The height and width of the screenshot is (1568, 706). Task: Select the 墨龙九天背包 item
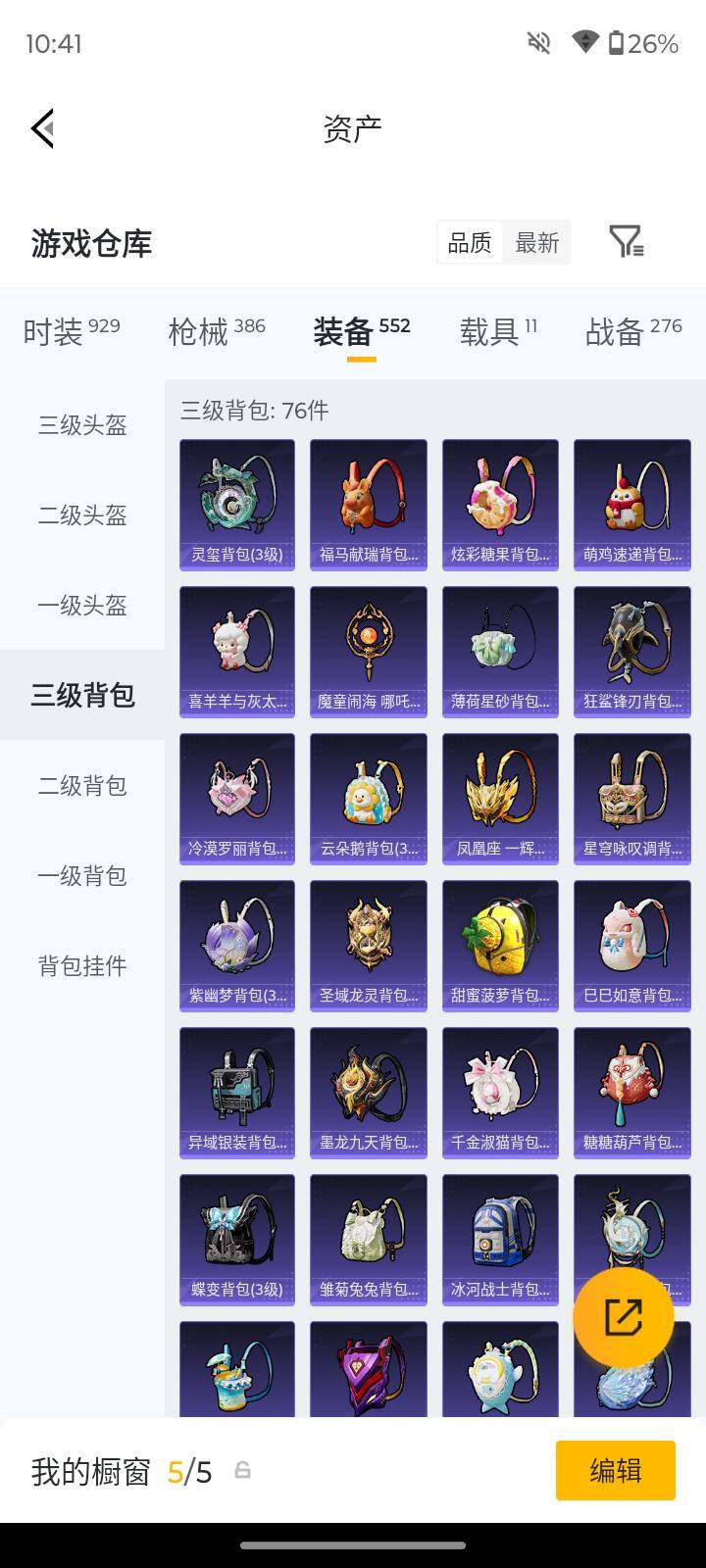368,1093
